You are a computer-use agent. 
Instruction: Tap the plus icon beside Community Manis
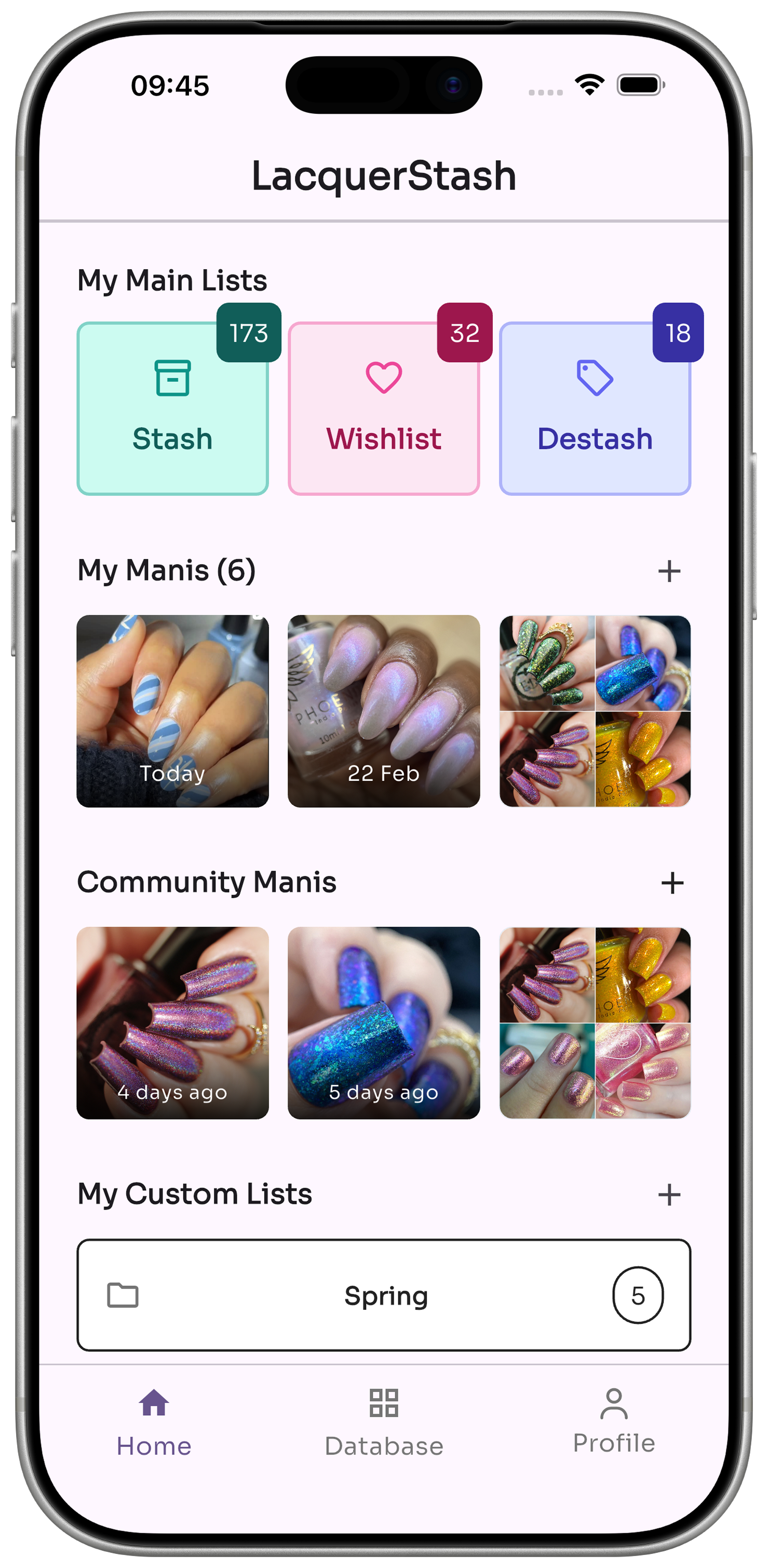(671, 884)
